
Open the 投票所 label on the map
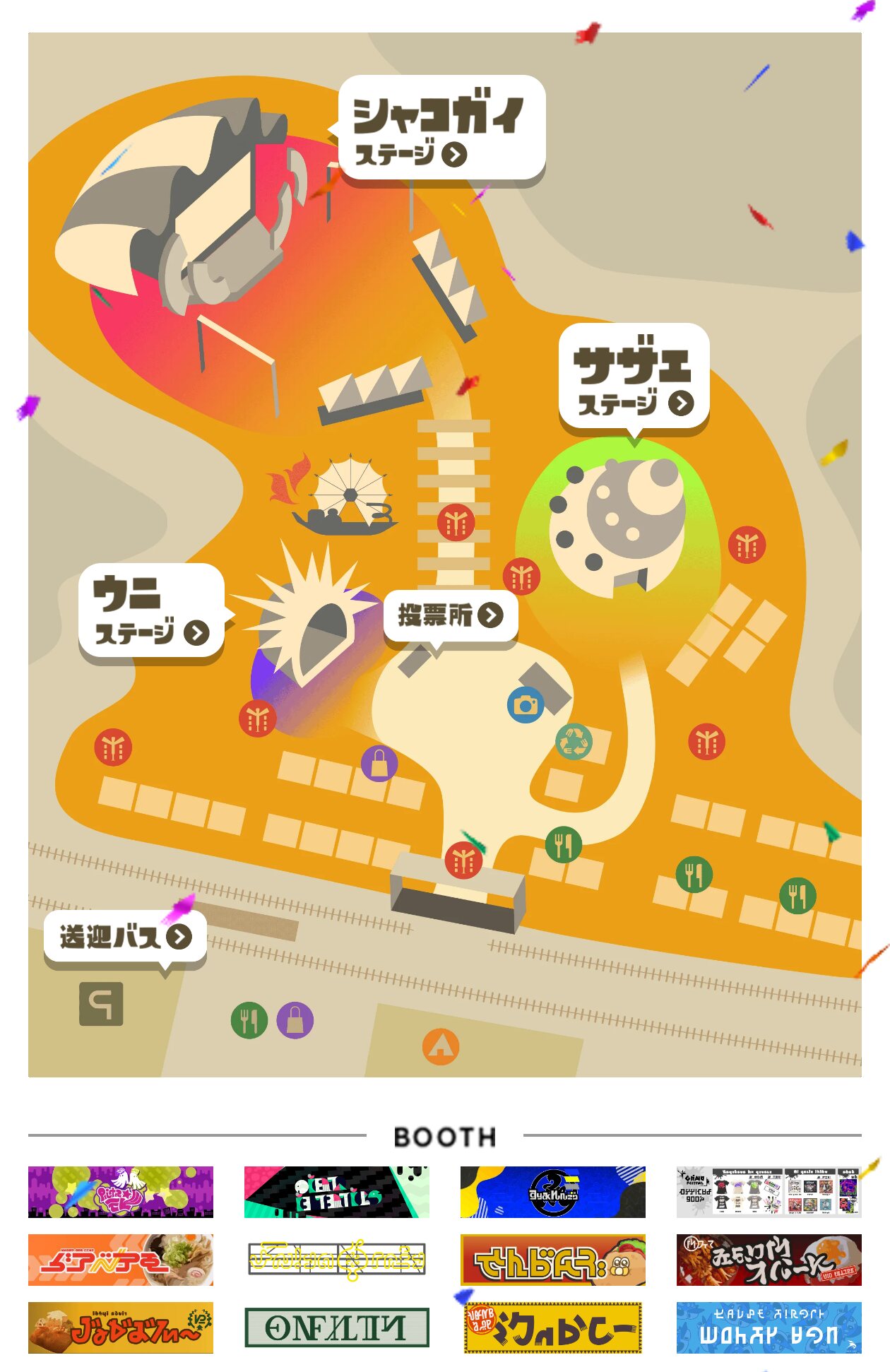point(451,615)
